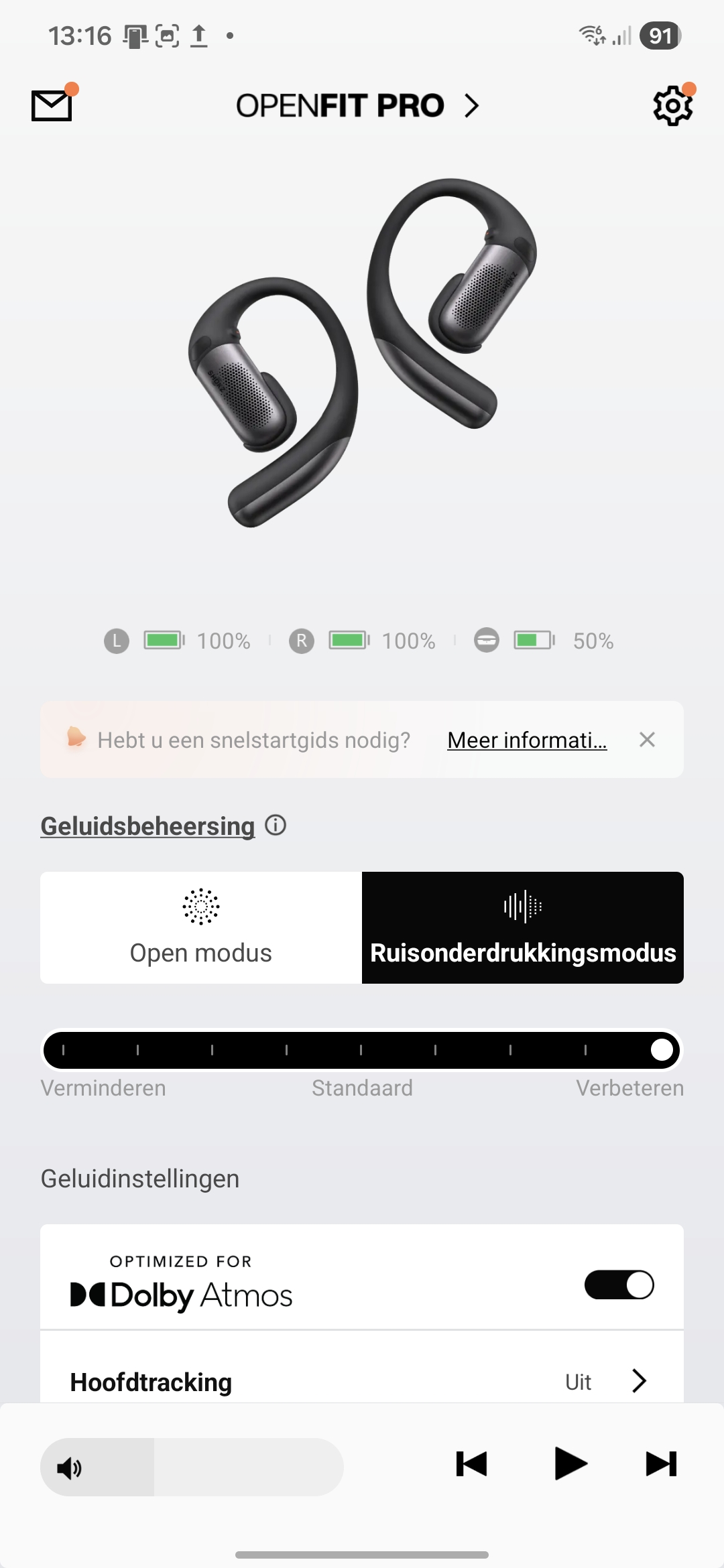Start music playback

click(x=570, y=1464)
